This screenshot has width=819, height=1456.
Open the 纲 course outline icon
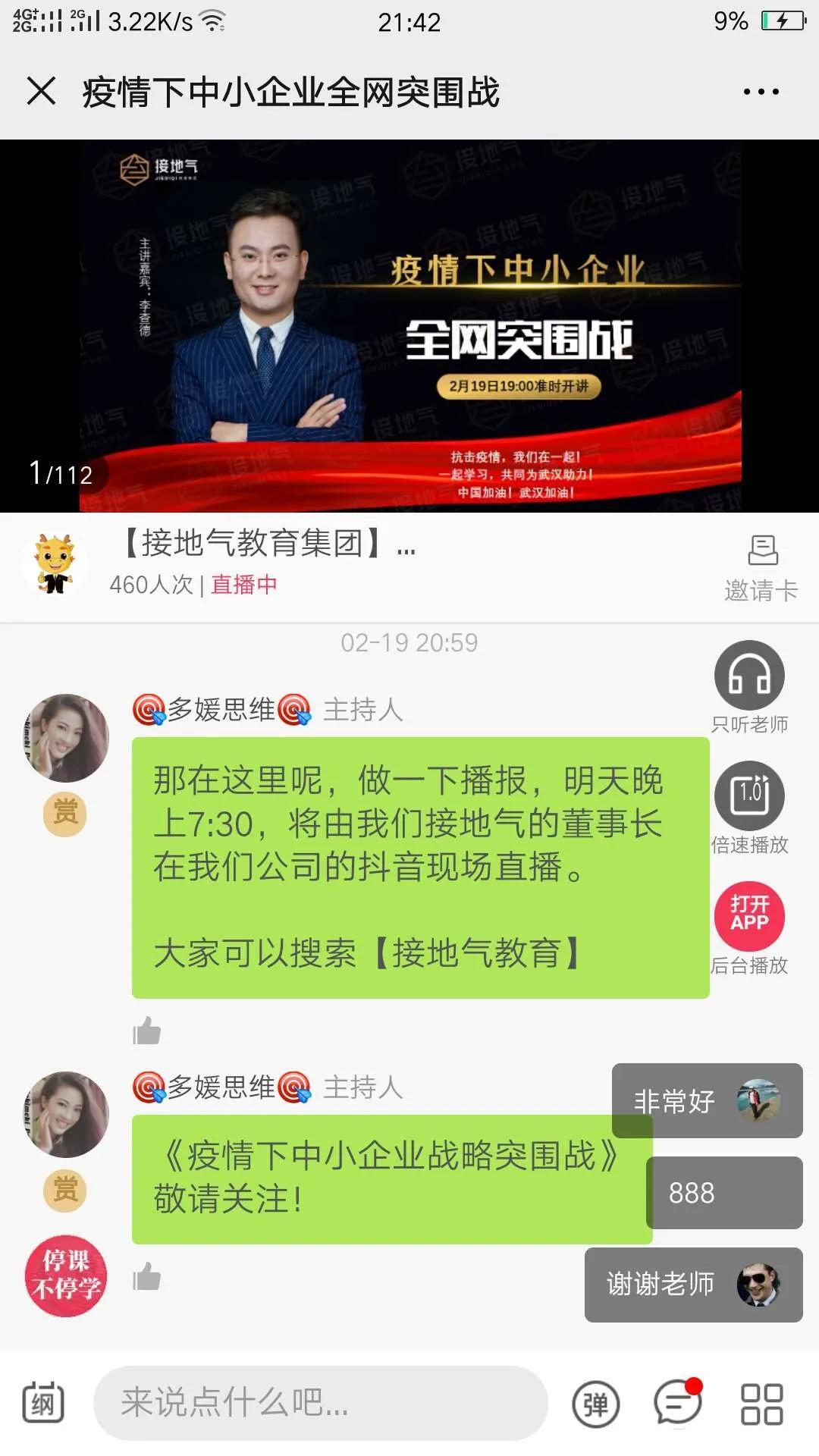click(43, 1403)
